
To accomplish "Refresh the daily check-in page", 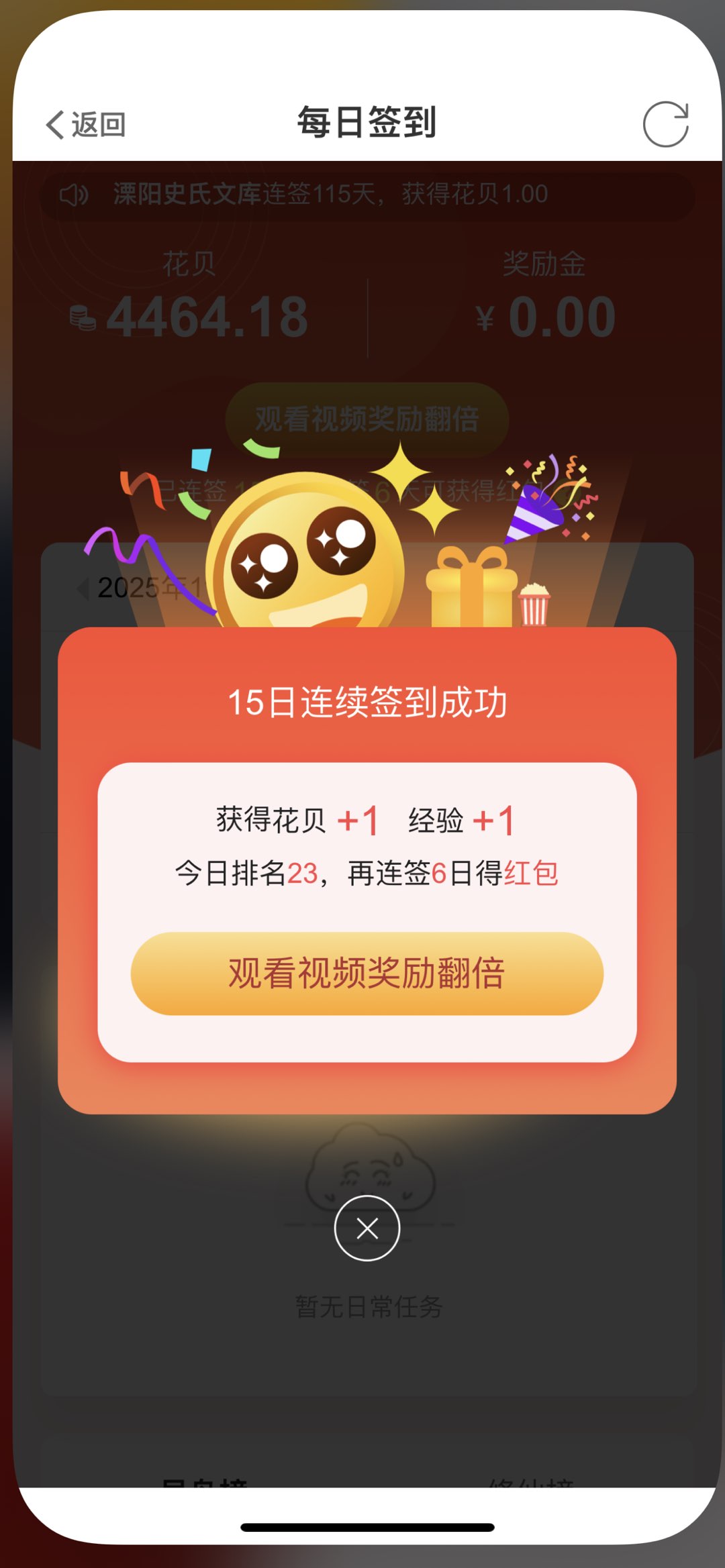I will (x=665, y=124).
